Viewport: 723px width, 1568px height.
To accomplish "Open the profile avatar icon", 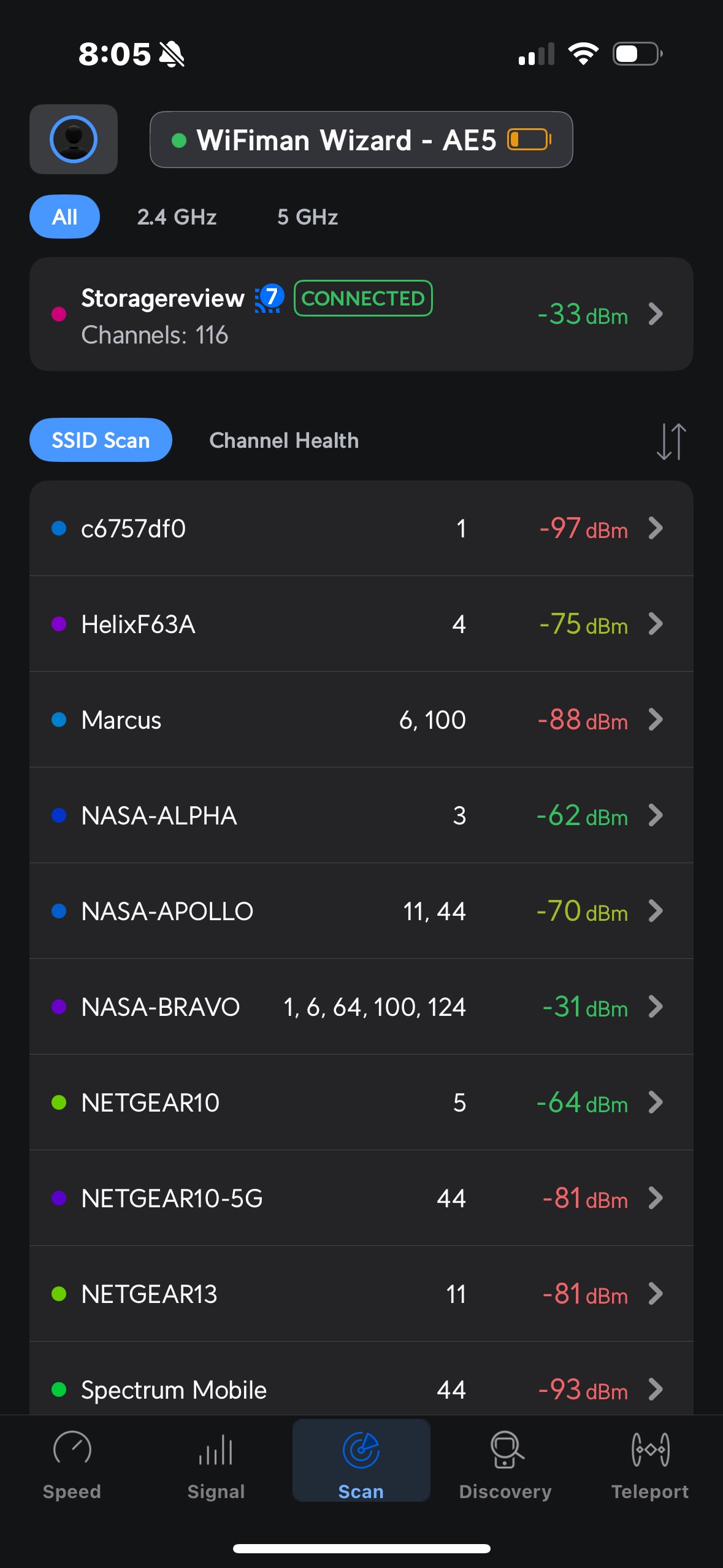I will pos(74,139).
